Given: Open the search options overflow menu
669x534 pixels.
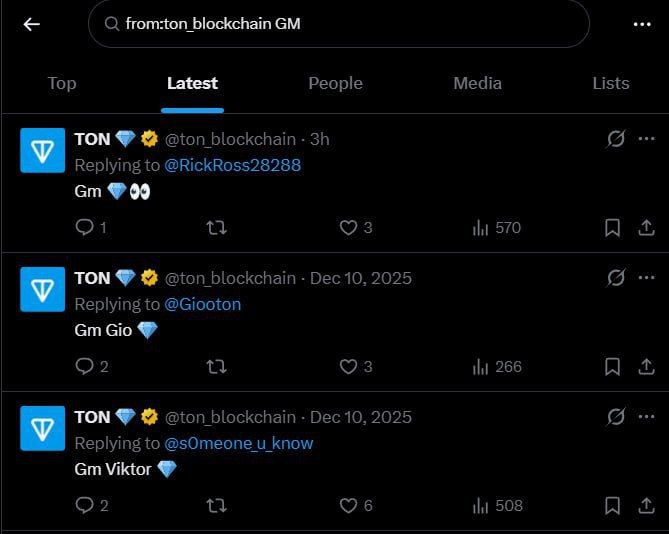Looking at the screenshot, I should [x=642, y=24].
